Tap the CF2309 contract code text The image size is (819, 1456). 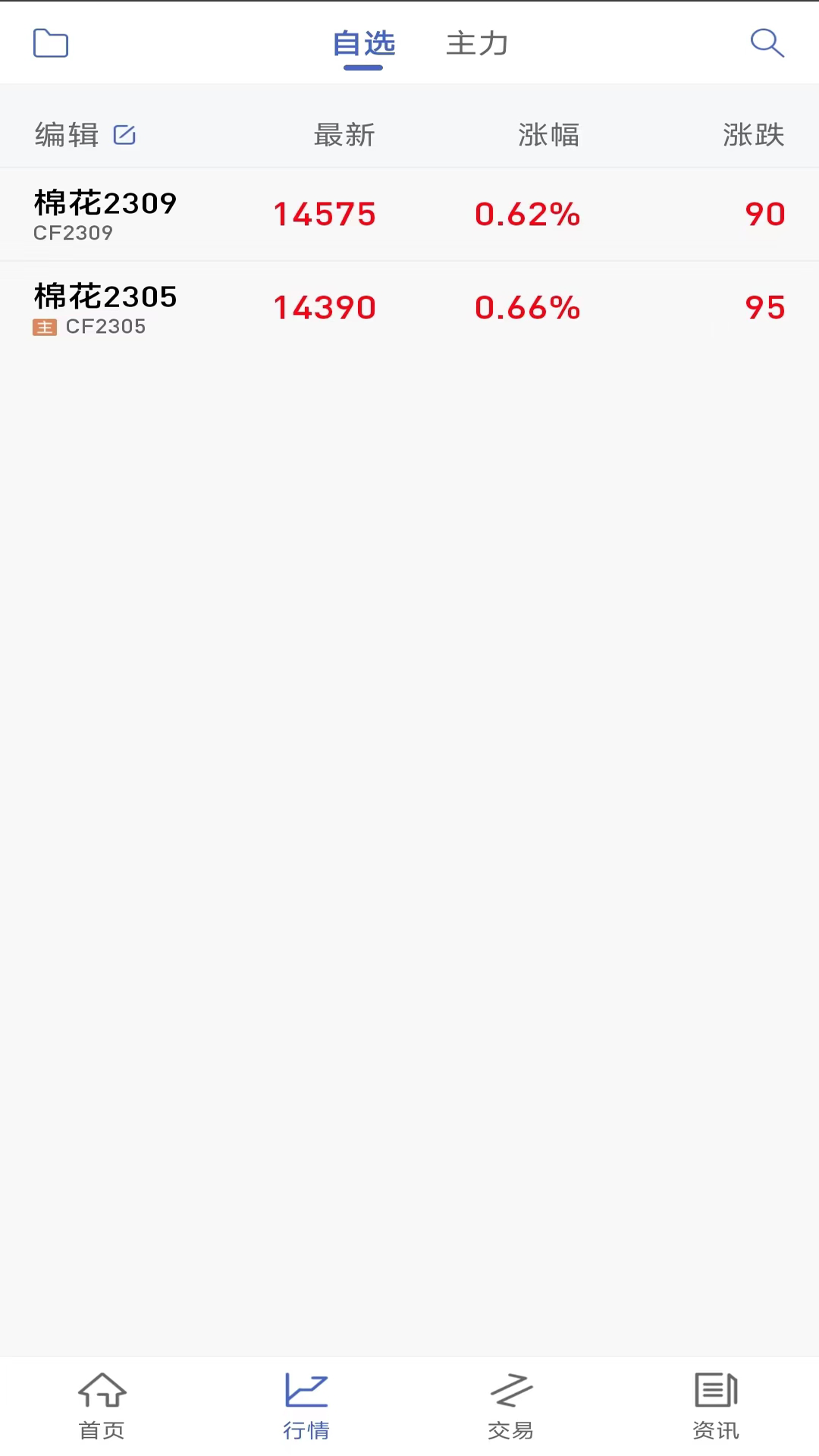[73, 234]
